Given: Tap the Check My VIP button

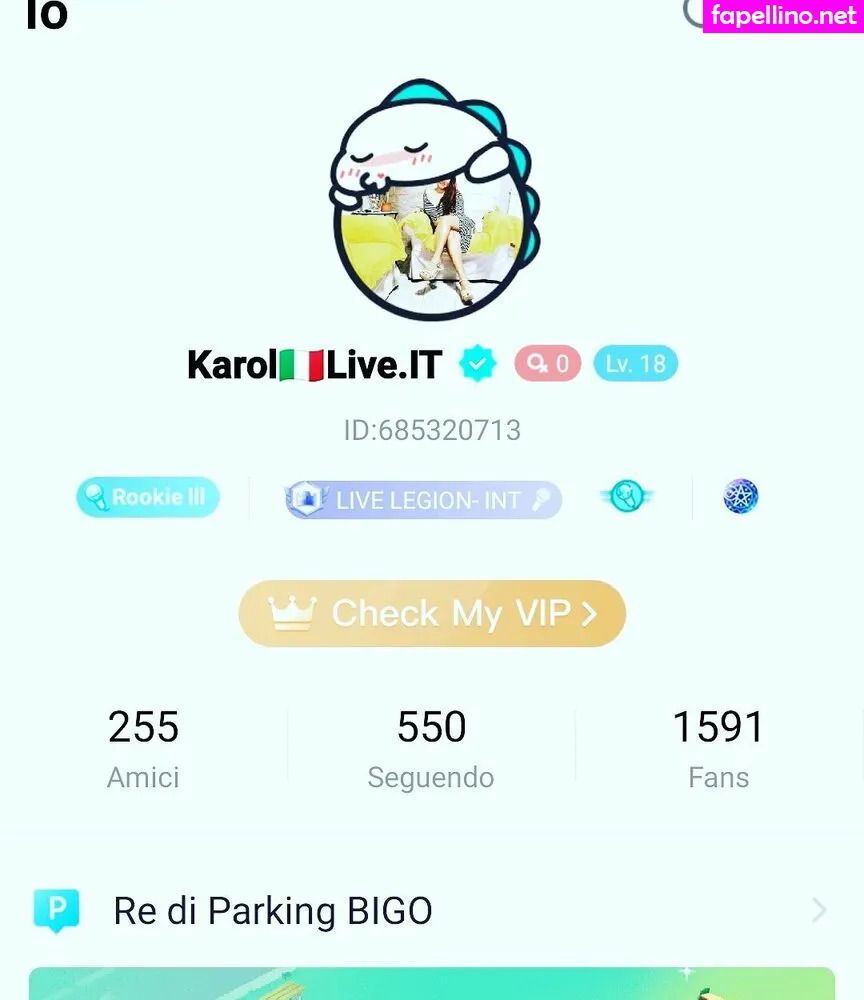Looking at the screenshot, I should (432, 613).
